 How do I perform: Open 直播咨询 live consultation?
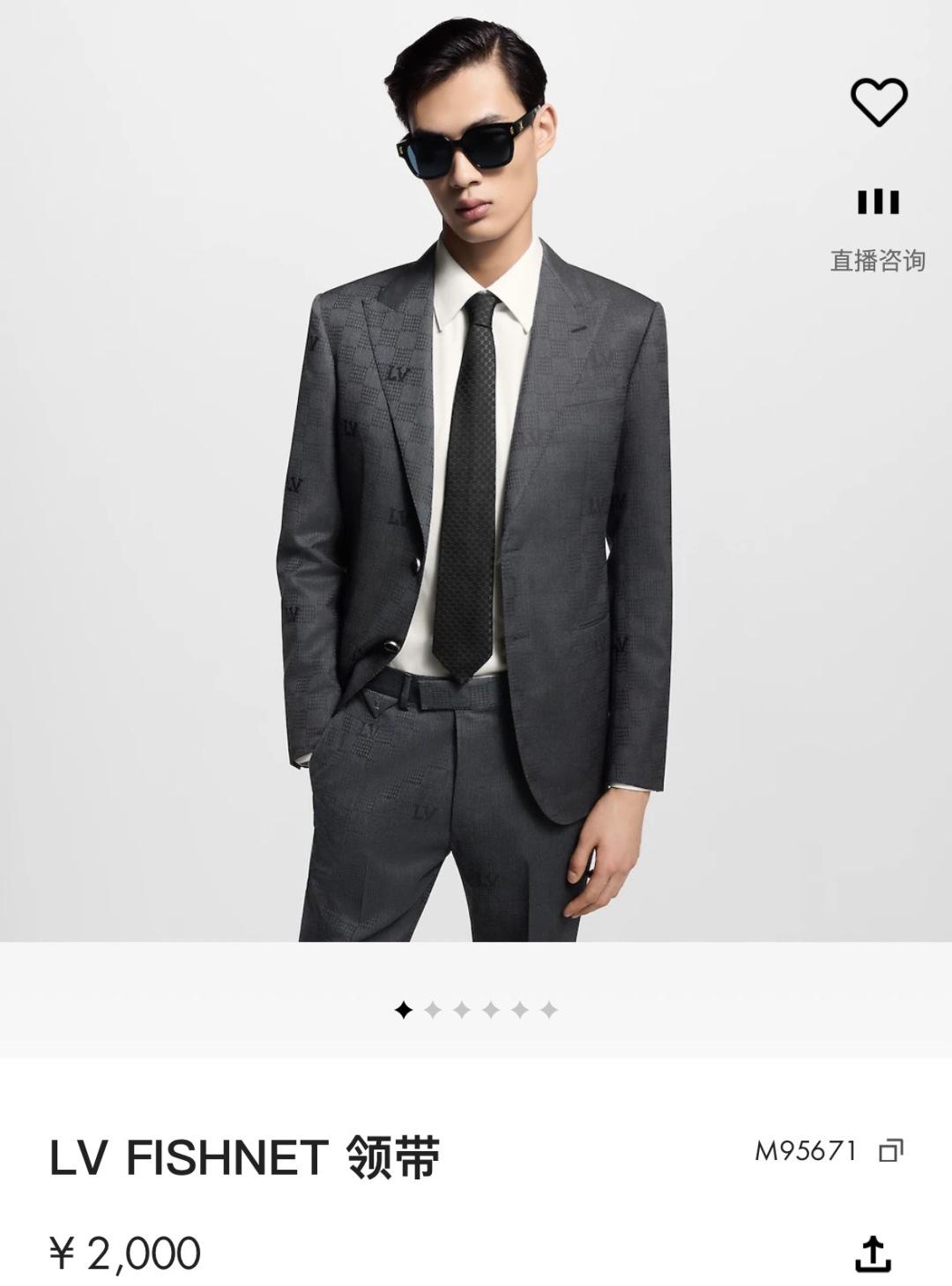click(878, 227)
